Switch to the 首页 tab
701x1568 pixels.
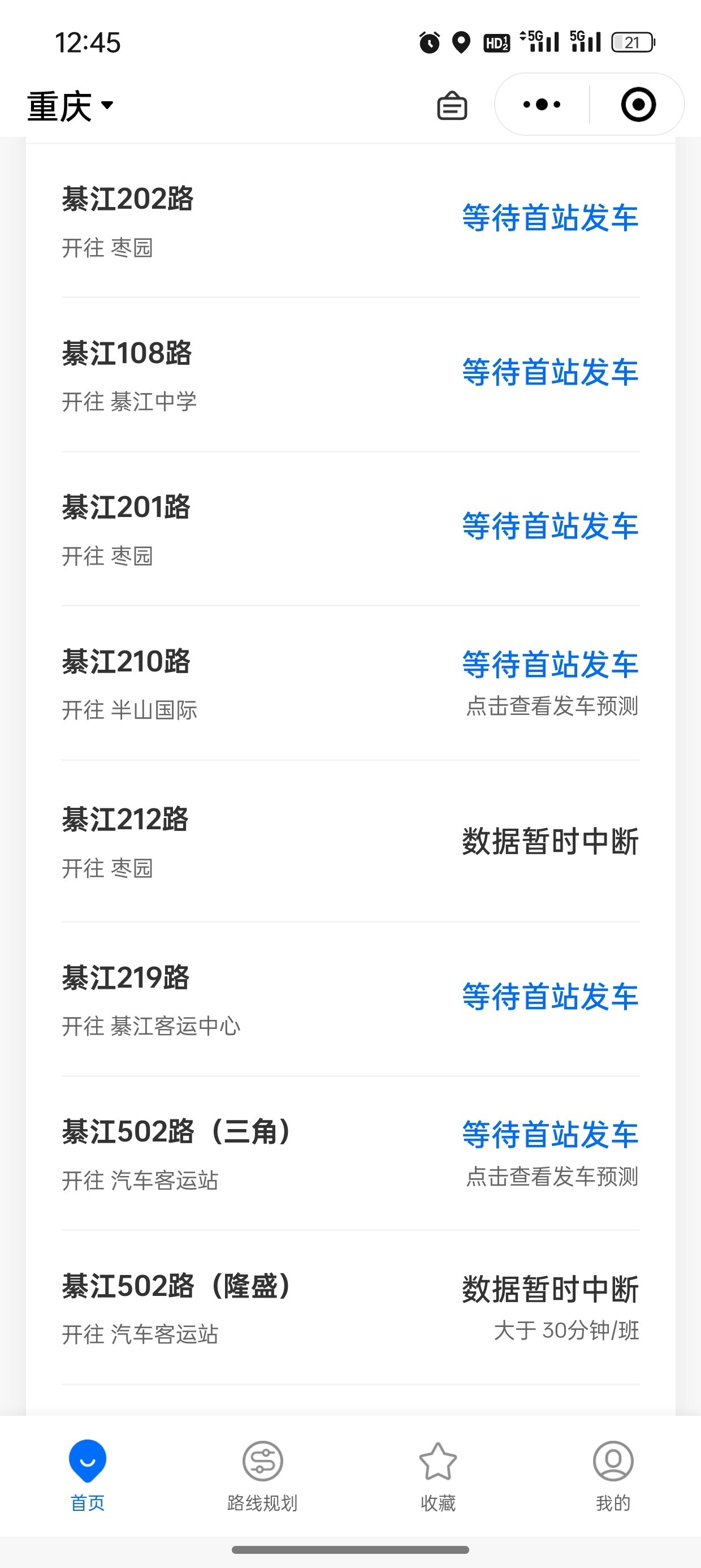click(x=88, y=1475)
